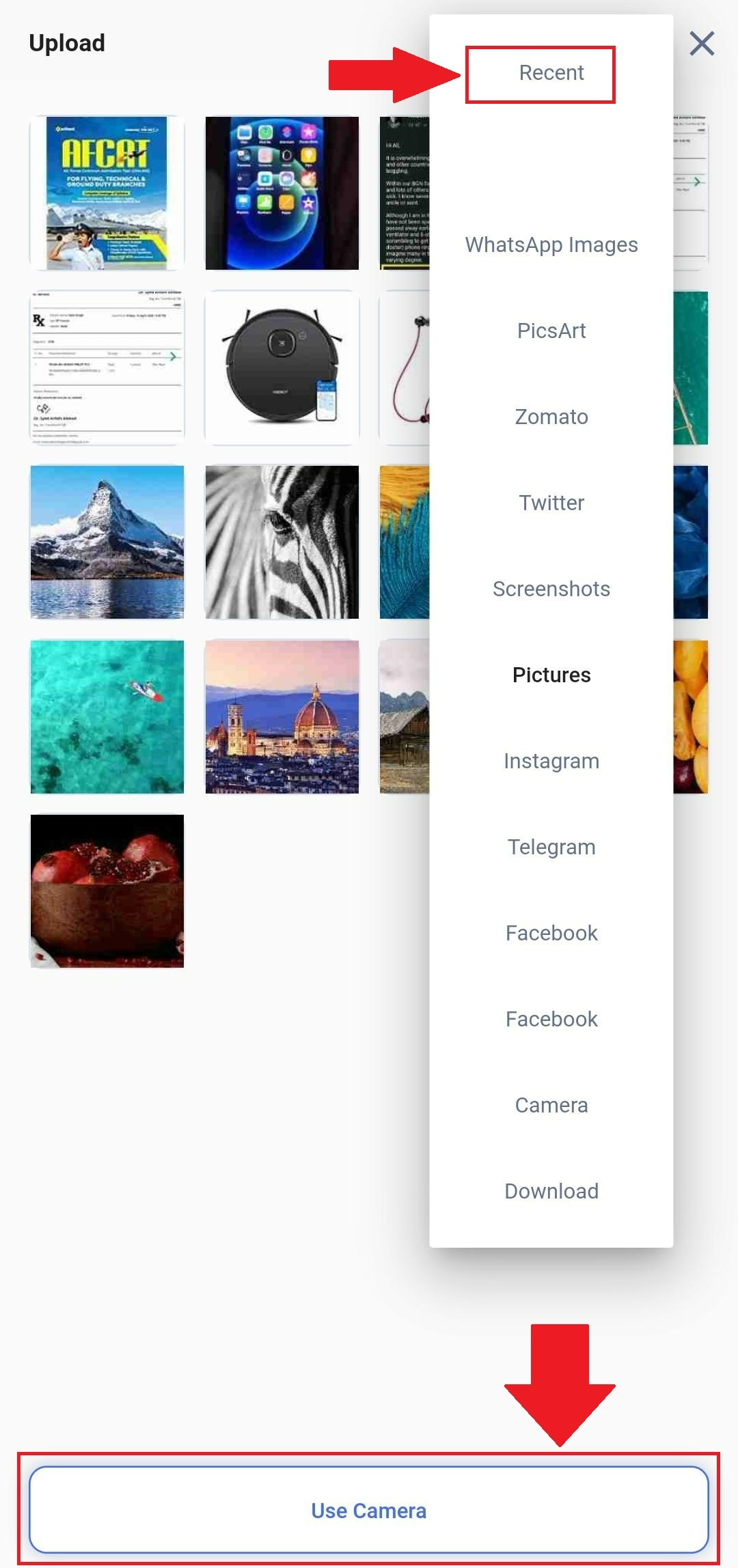Select the pomegranate bowl photo
738x1568 pixels.
(x=107, y=891)
